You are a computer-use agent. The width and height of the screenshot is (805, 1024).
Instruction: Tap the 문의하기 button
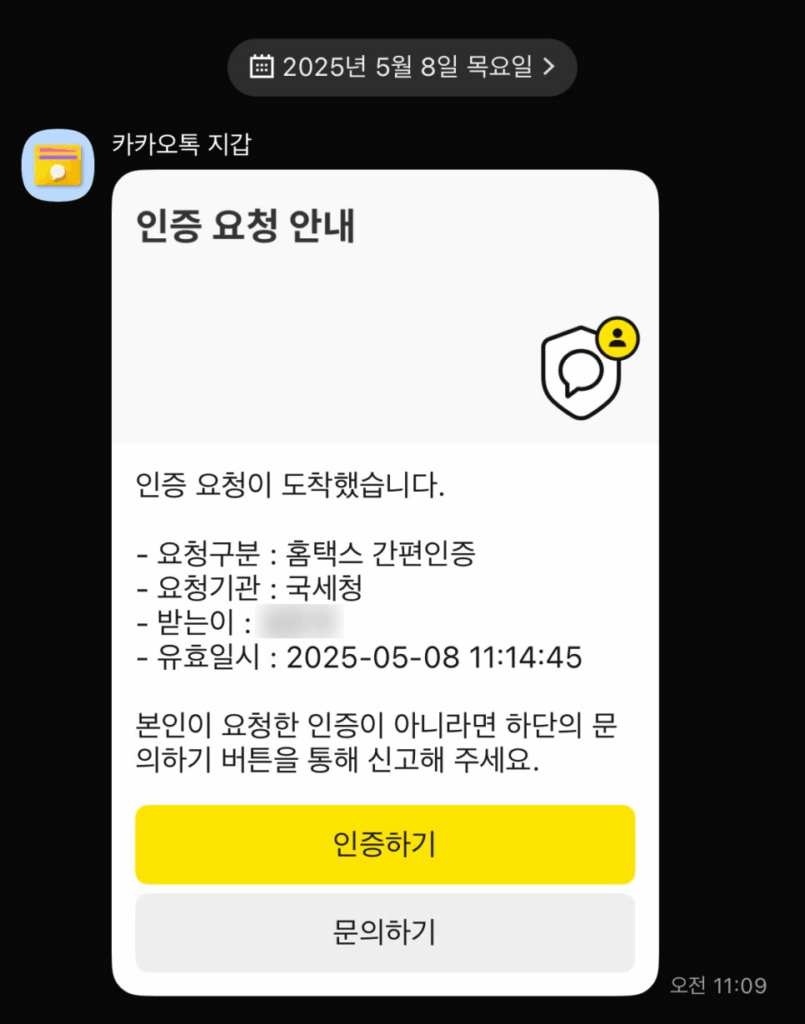coord(385,932)
